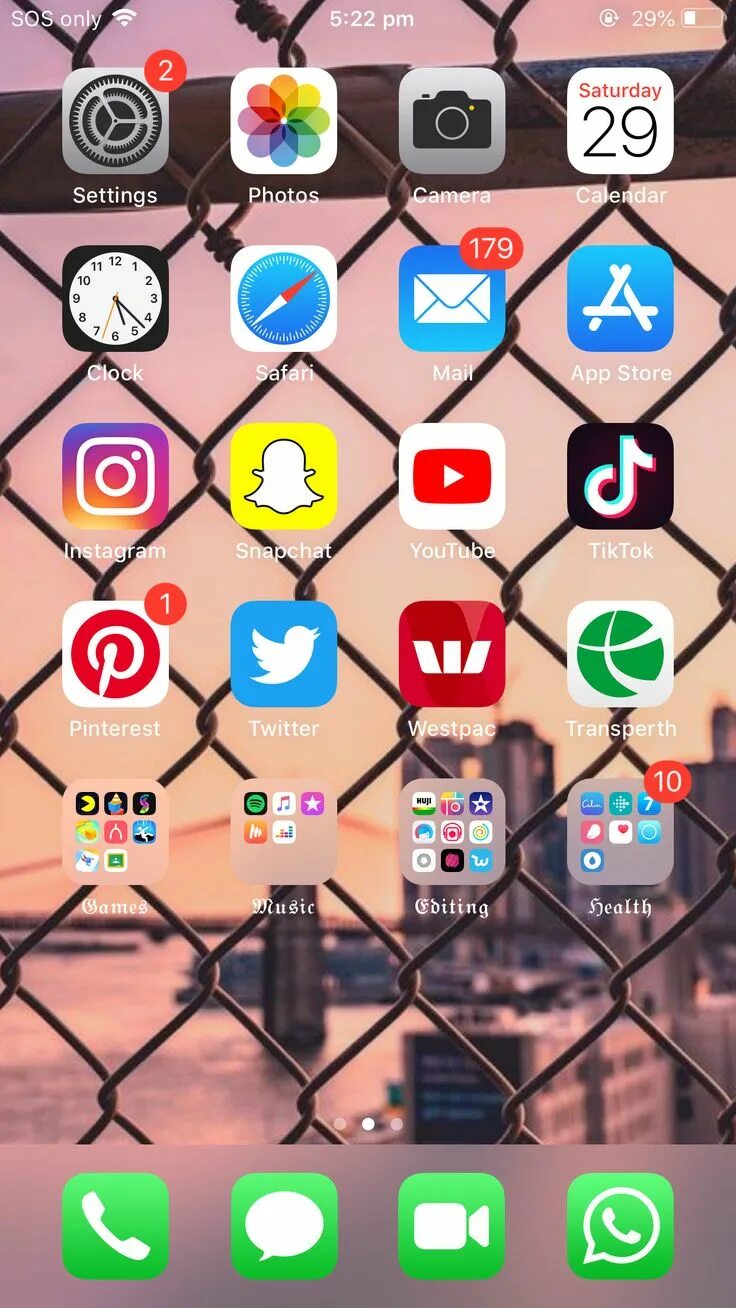Launch Twitter
The image size is (736, 1308).
[284, 654]
